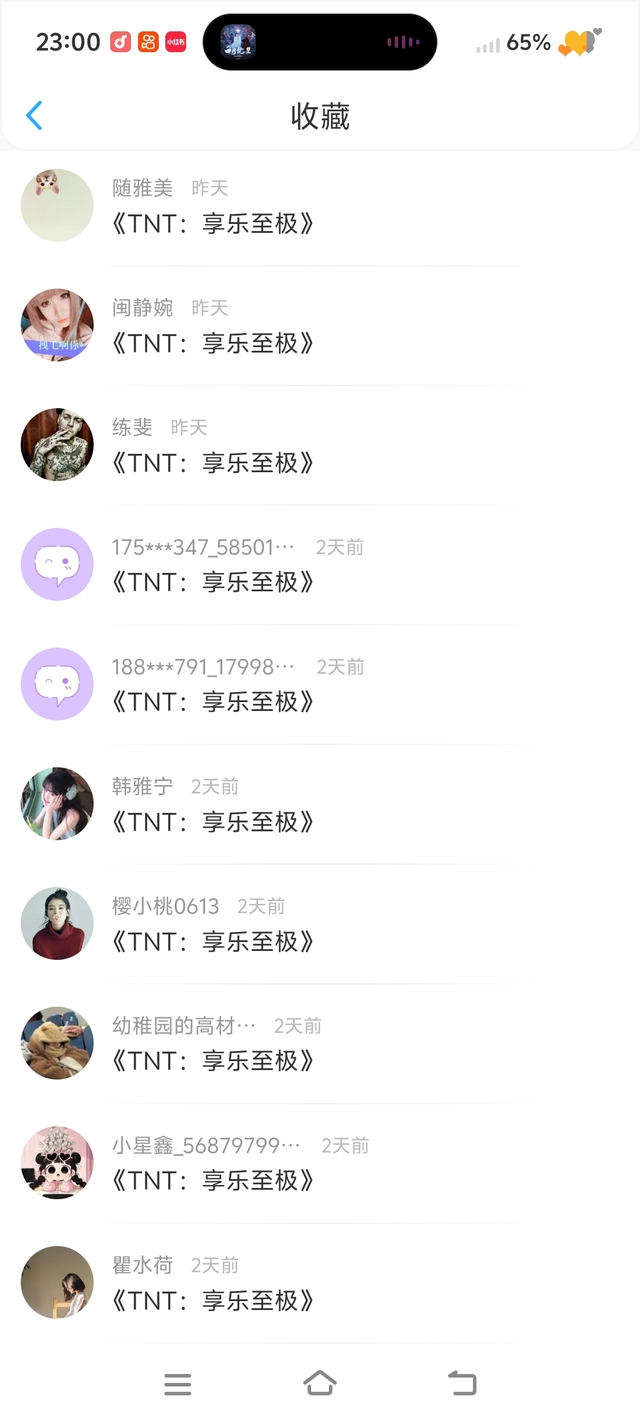Go to the system home screen
Image resolution: width=640 pixels, height=1422 pixels.
[319, 1384]
